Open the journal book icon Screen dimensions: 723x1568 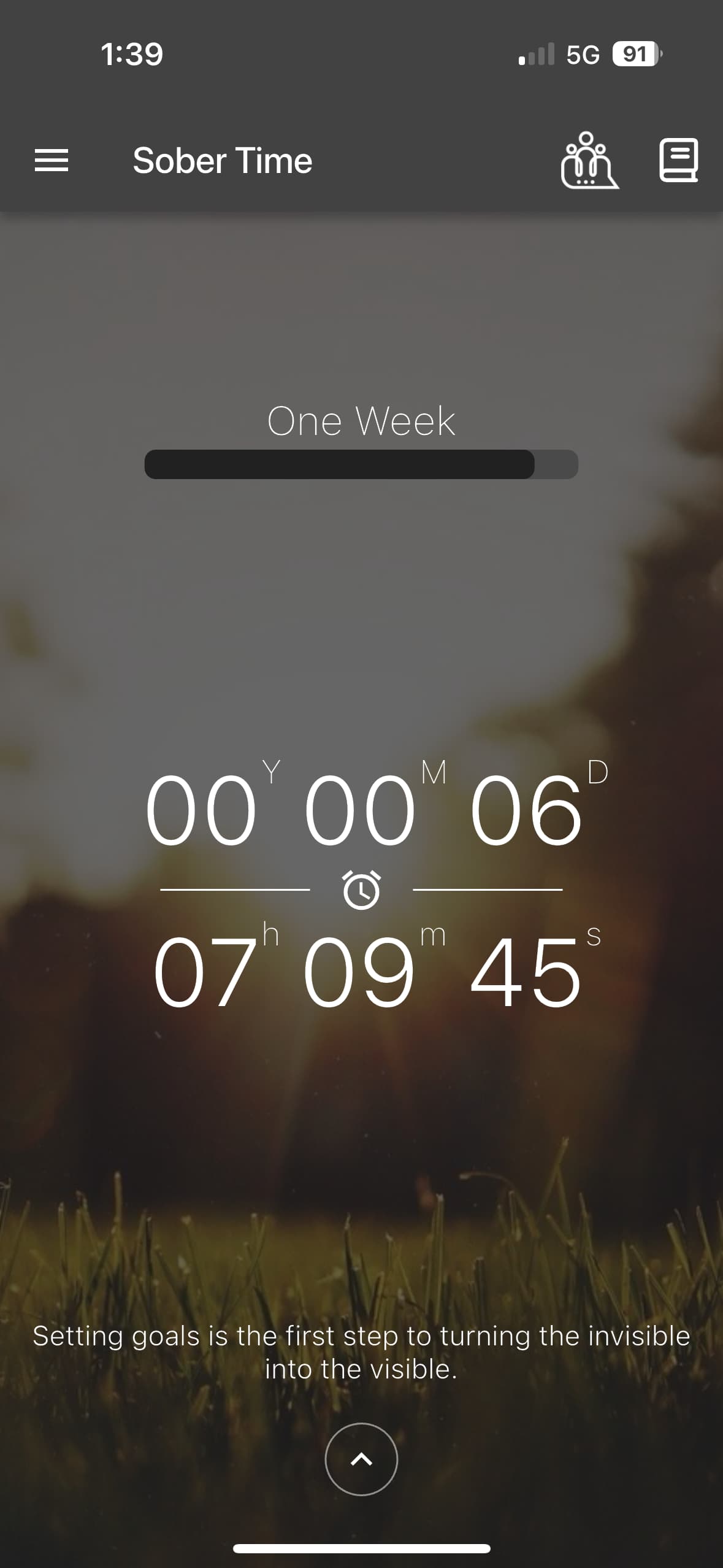click(x=678, y=160)
